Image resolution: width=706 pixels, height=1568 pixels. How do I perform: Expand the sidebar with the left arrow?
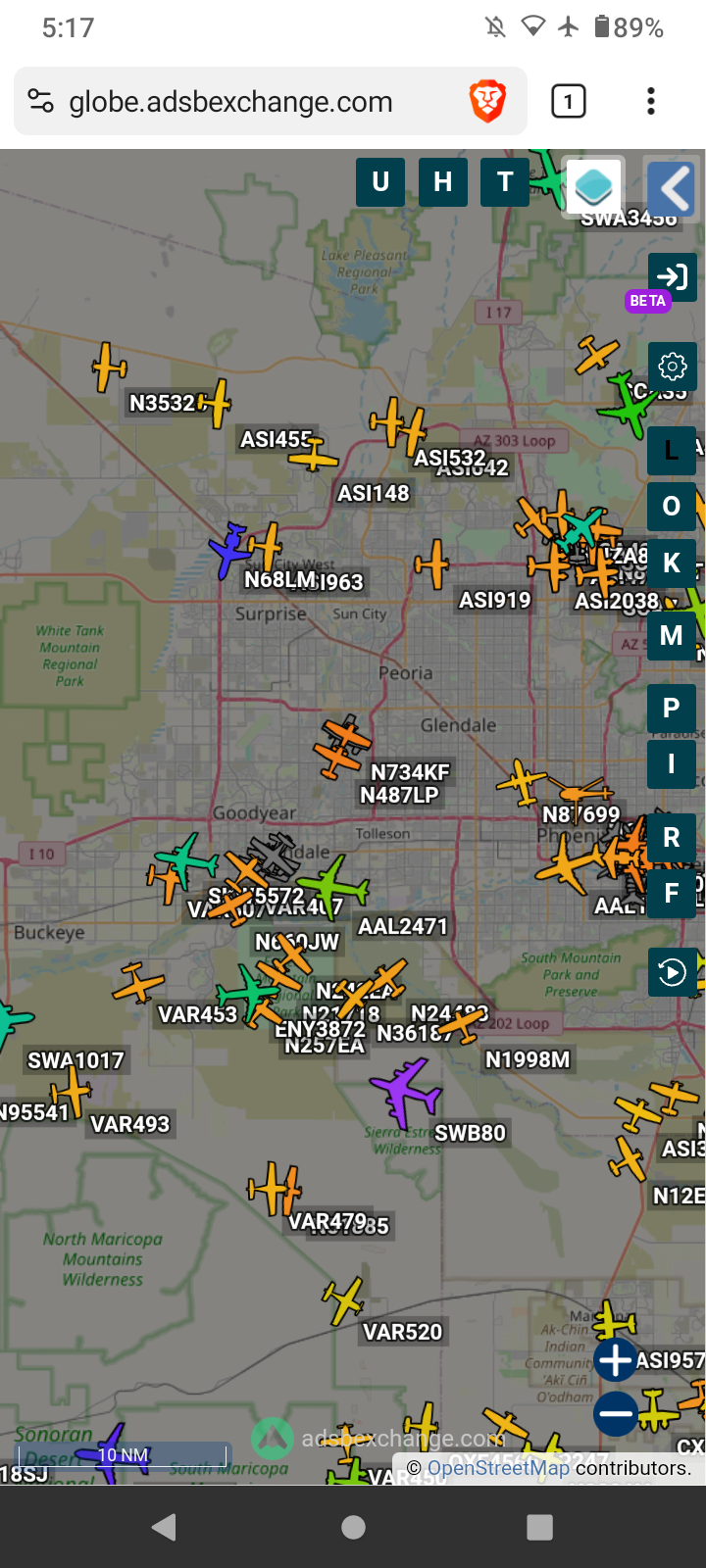pos(672,187)
